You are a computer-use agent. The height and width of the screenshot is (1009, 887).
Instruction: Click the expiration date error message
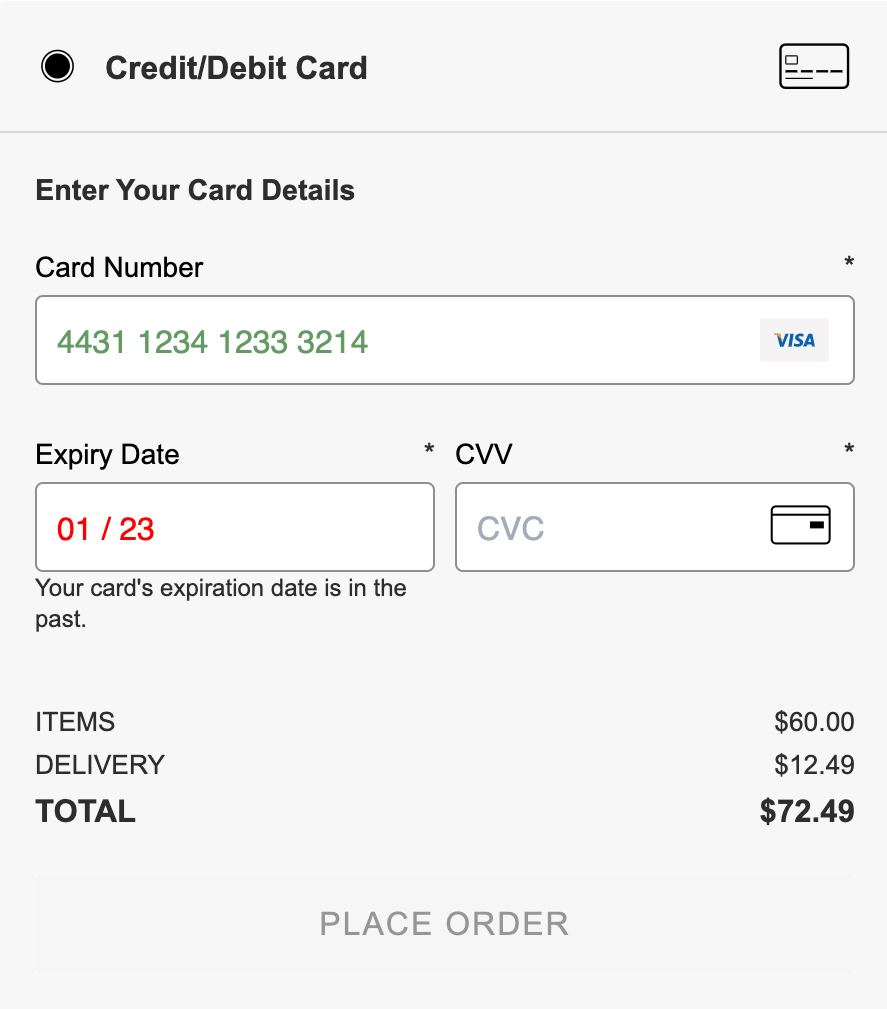tap(220, 601)
